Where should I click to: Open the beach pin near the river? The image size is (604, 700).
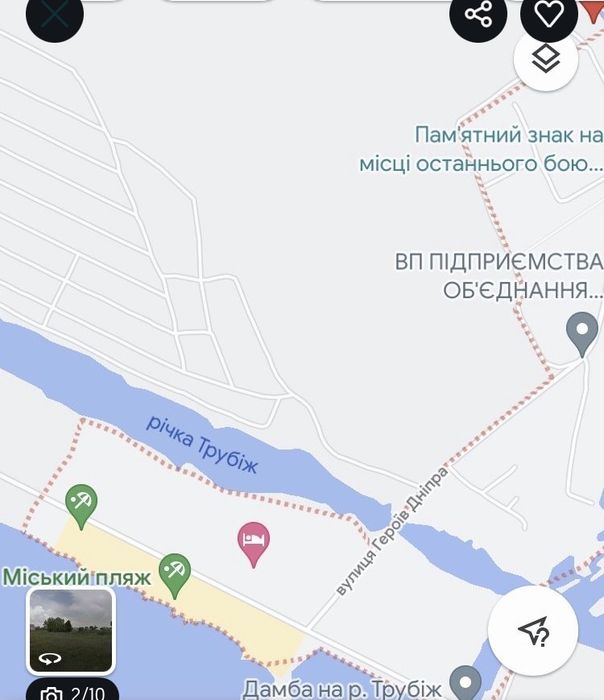pyautogui.click(x=80, y=503)
